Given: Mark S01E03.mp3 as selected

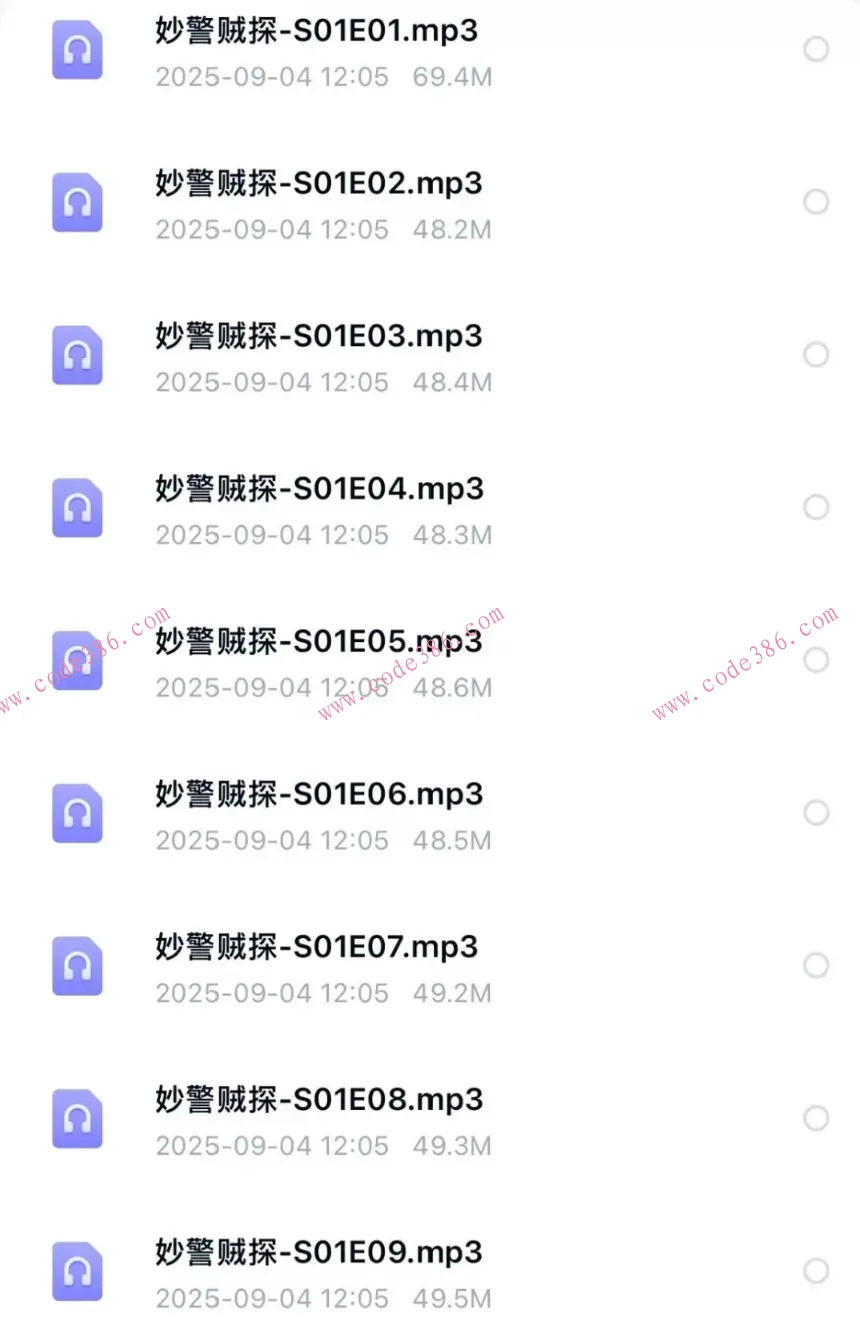Looking at the screenshot, I should pos(816,355).
